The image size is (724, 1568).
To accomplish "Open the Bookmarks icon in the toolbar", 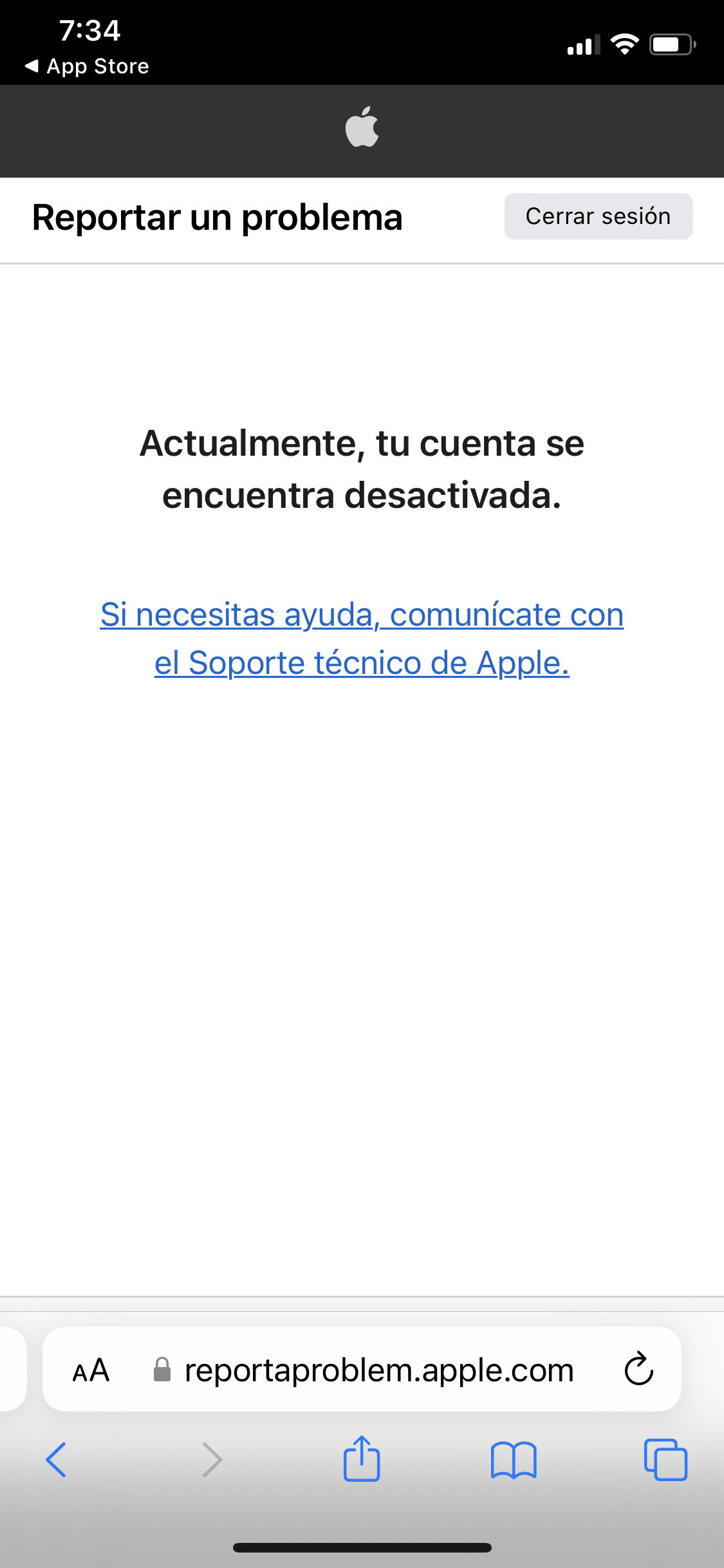I will (x=514, y=1459).
